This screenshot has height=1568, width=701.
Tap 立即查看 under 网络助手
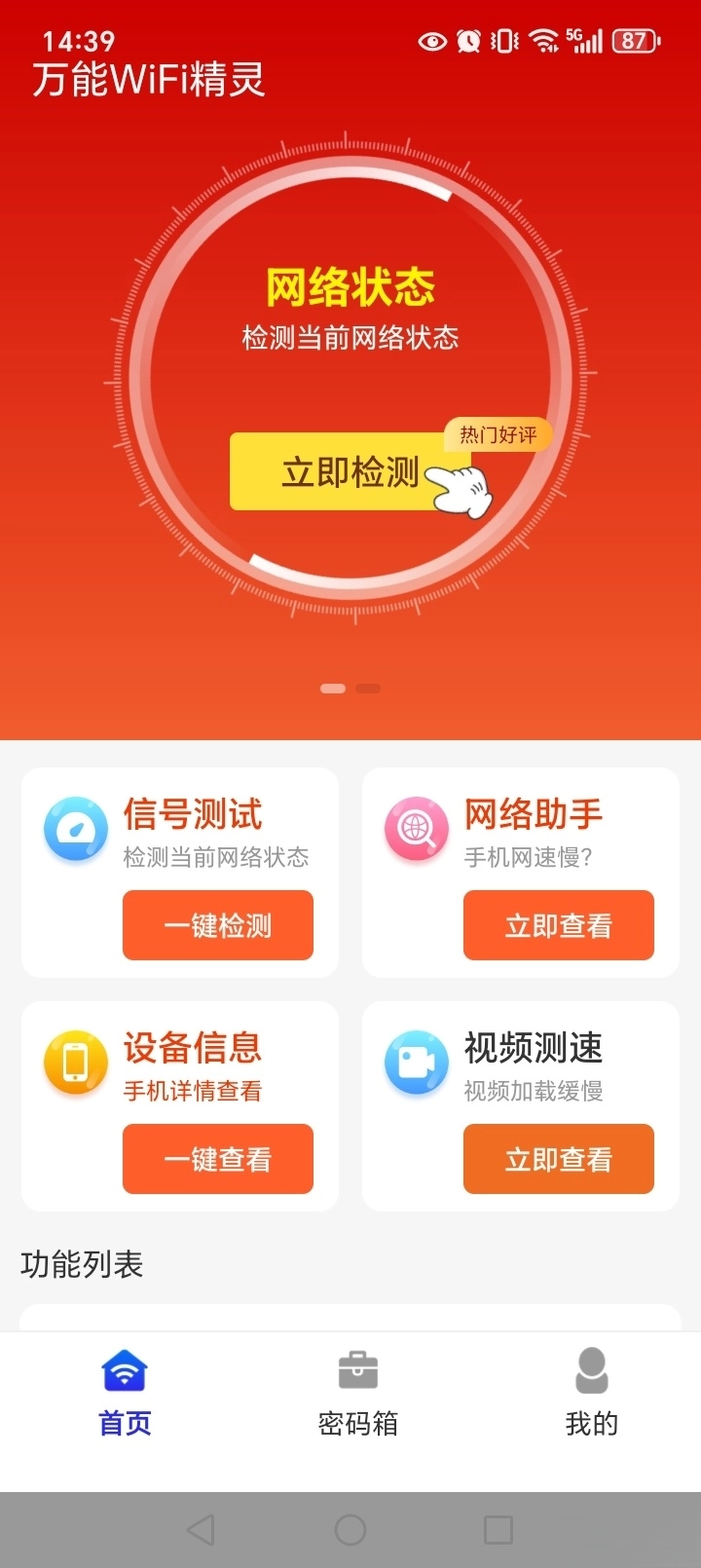click(x=558, y=925)
